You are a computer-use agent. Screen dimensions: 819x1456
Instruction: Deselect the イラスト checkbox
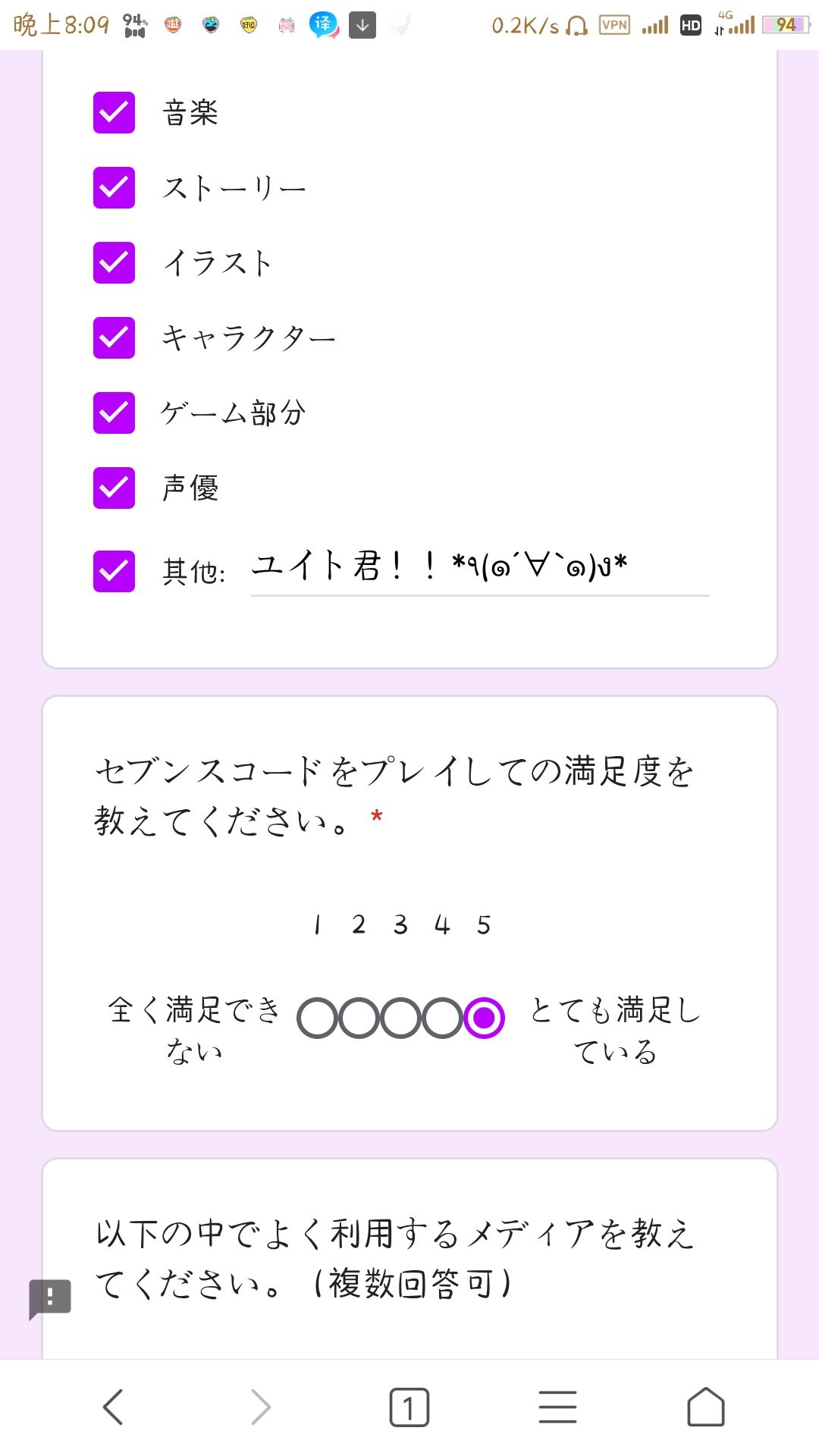114,262
